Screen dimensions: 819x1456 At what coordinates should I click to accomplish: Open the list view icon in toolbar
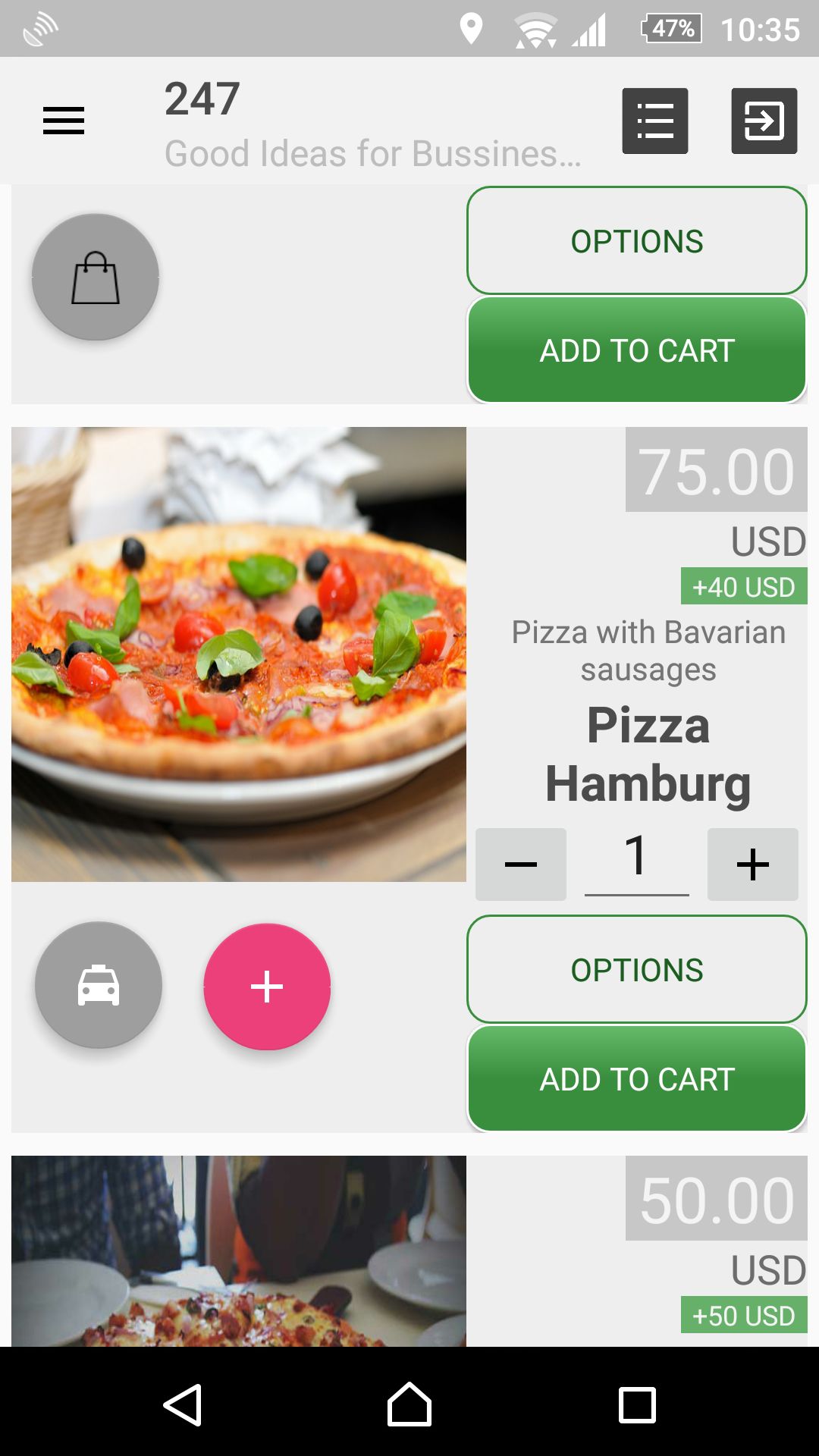(x=655, y=121)
